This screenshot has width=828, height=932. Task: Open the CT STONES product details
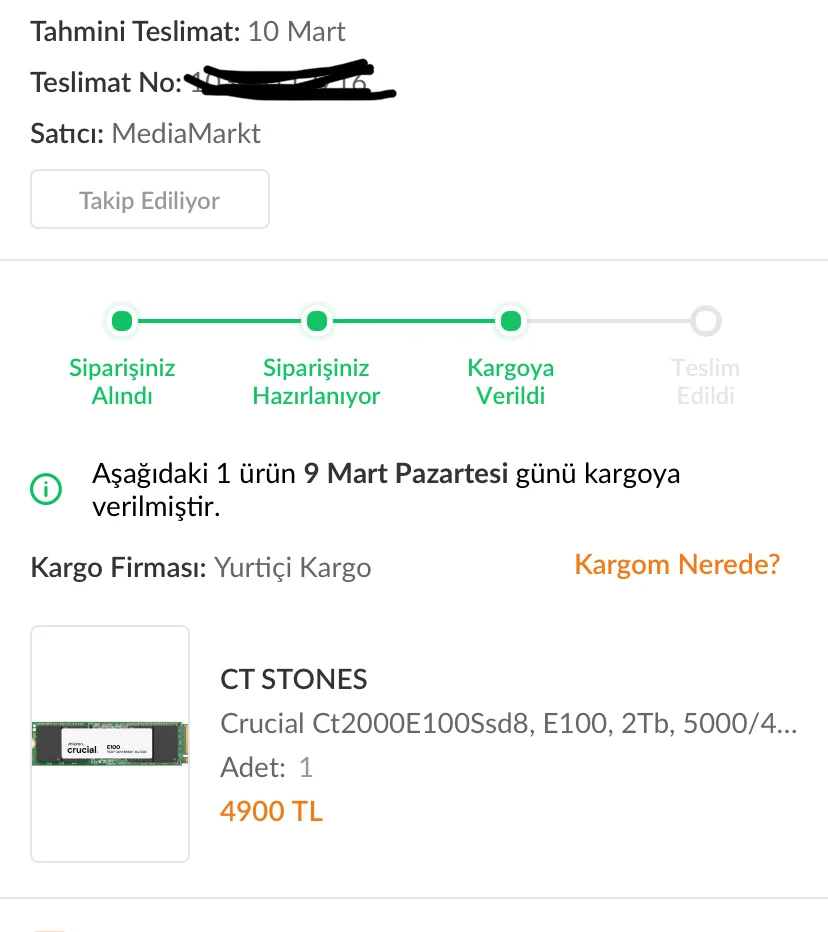[x=293, y=680]
